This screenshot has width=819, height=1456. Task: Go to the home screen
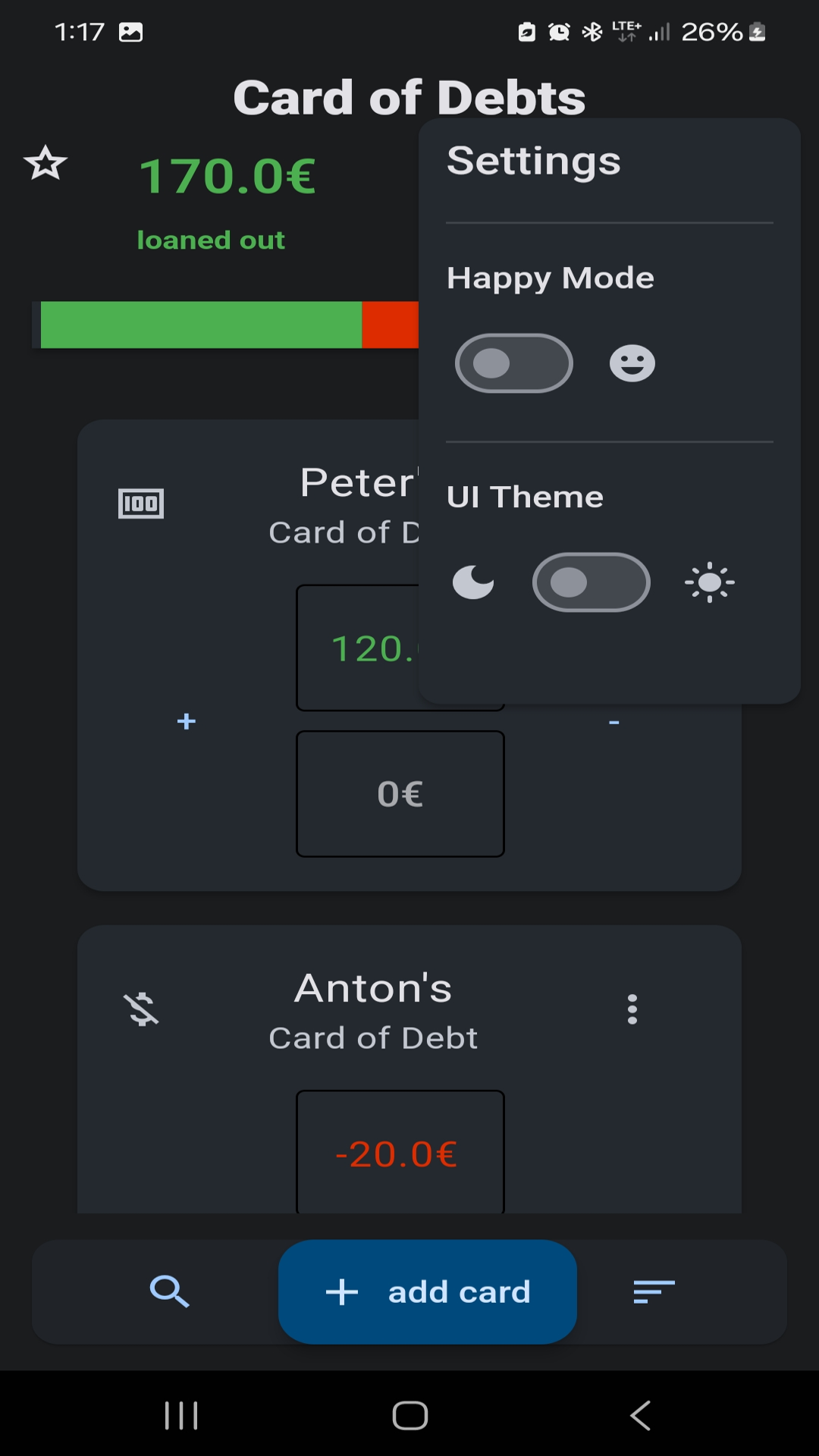[410, 1415]
